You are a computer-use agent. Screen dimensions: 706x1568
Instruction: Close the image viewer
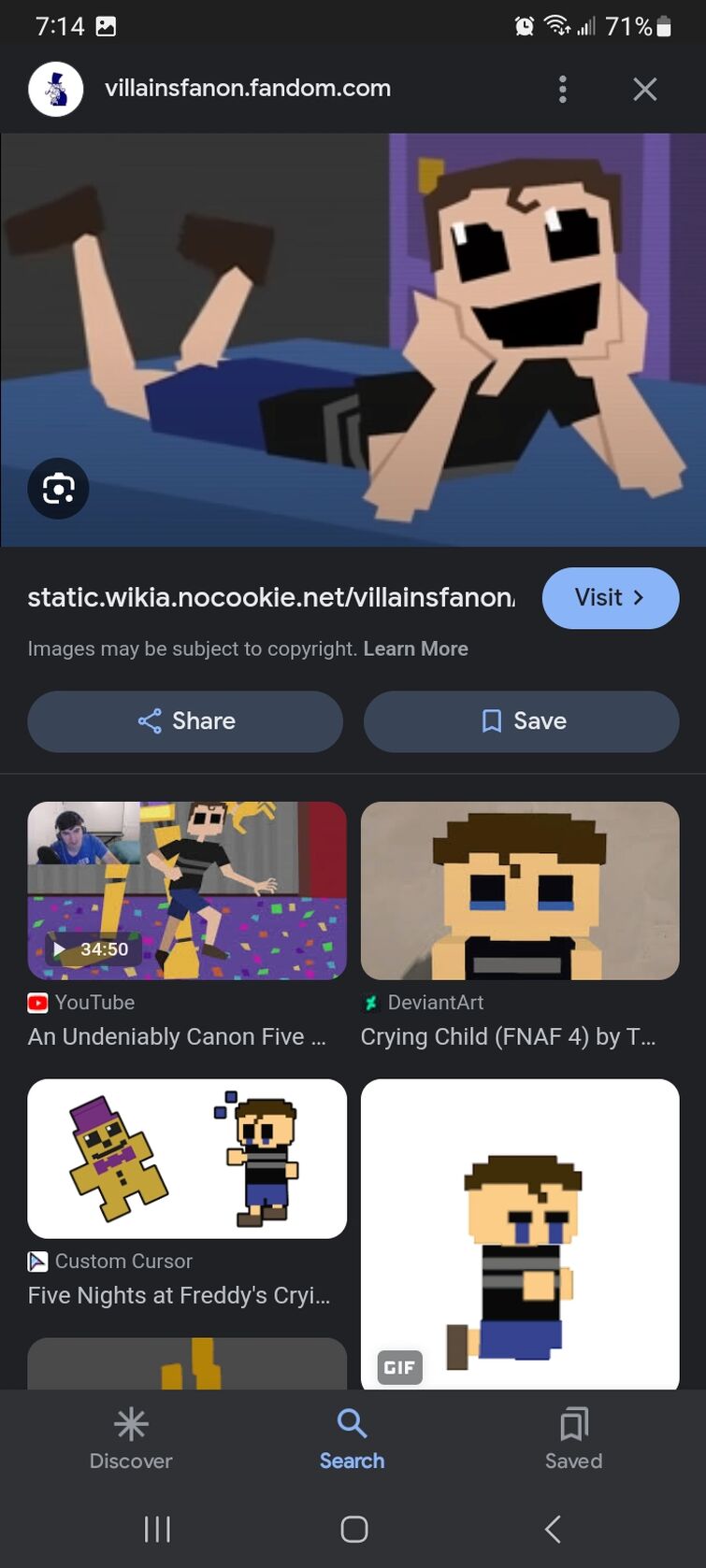644,89
